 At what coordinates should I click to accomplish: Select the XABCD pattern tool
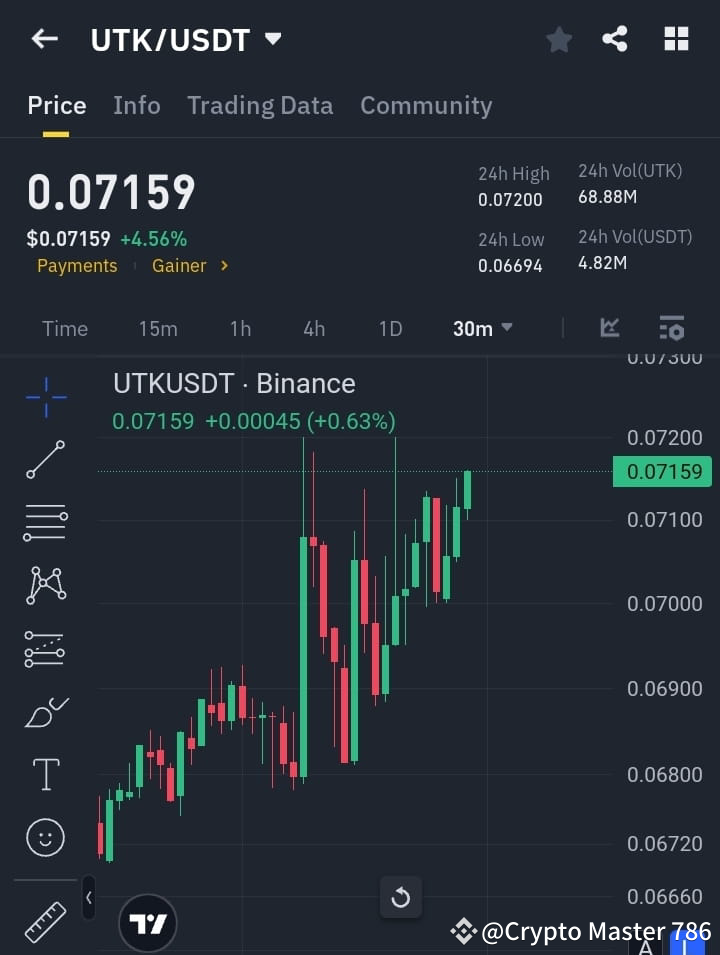(x=44, y=586)
